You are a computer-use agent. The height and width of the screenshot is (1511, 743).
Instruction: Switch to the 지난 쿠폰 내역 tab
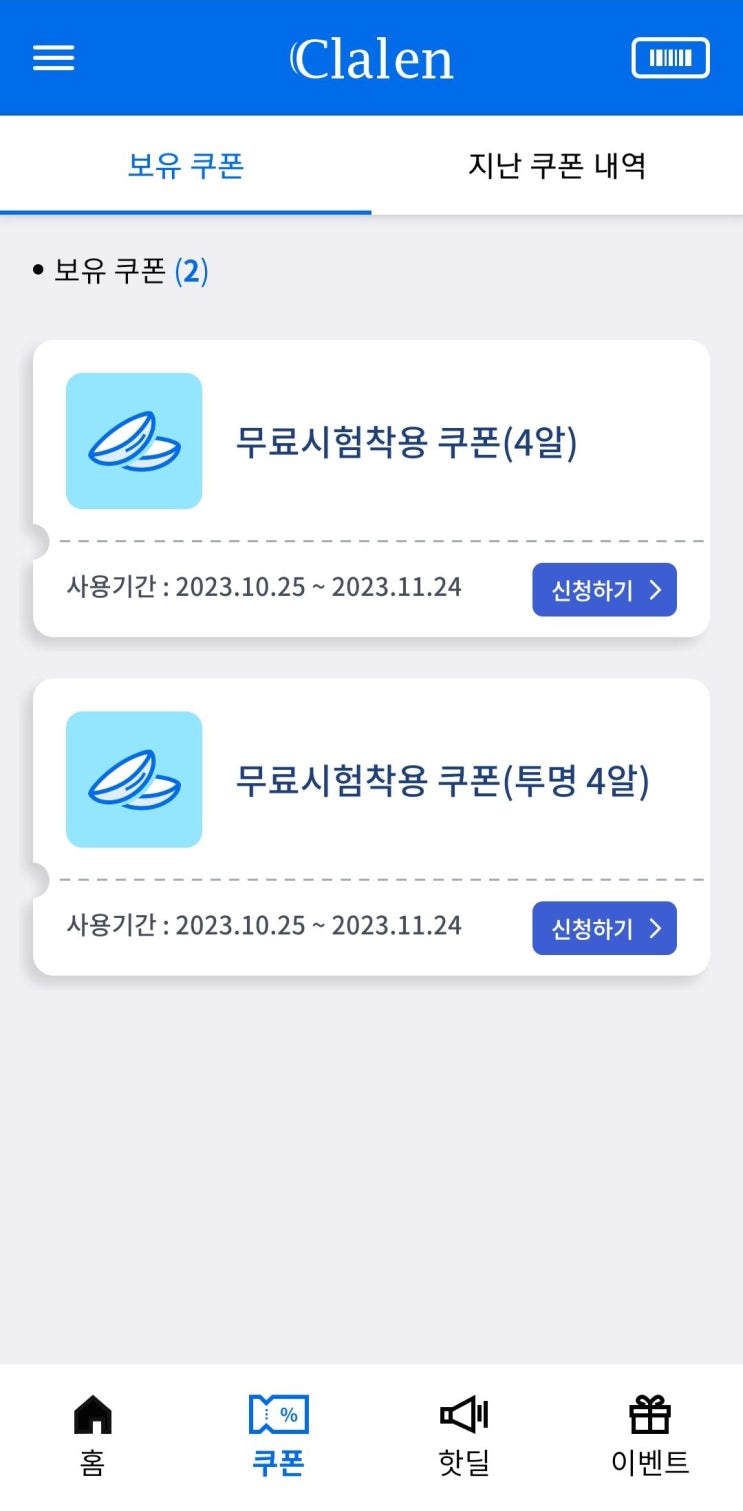pos(556,165)
